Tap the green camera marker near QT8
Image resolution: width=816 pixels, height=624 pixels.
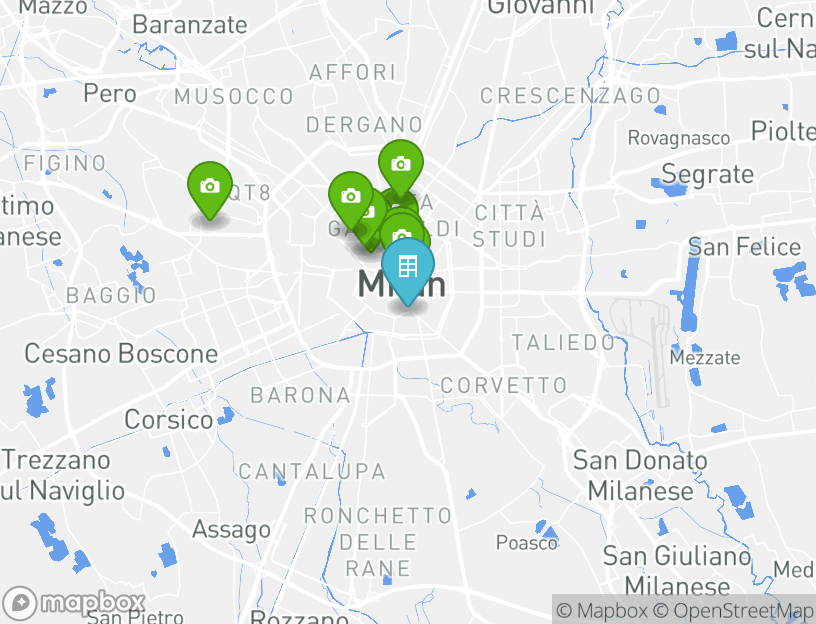coord(209,186)
